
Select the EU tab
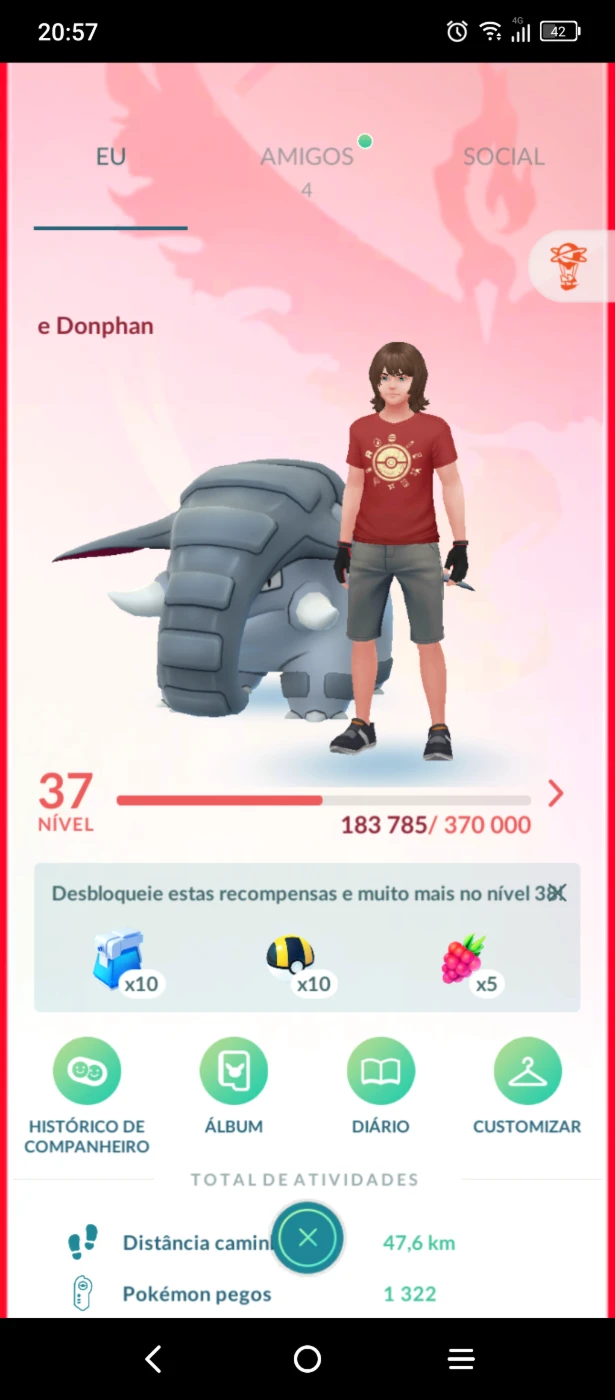pos(110,157)
